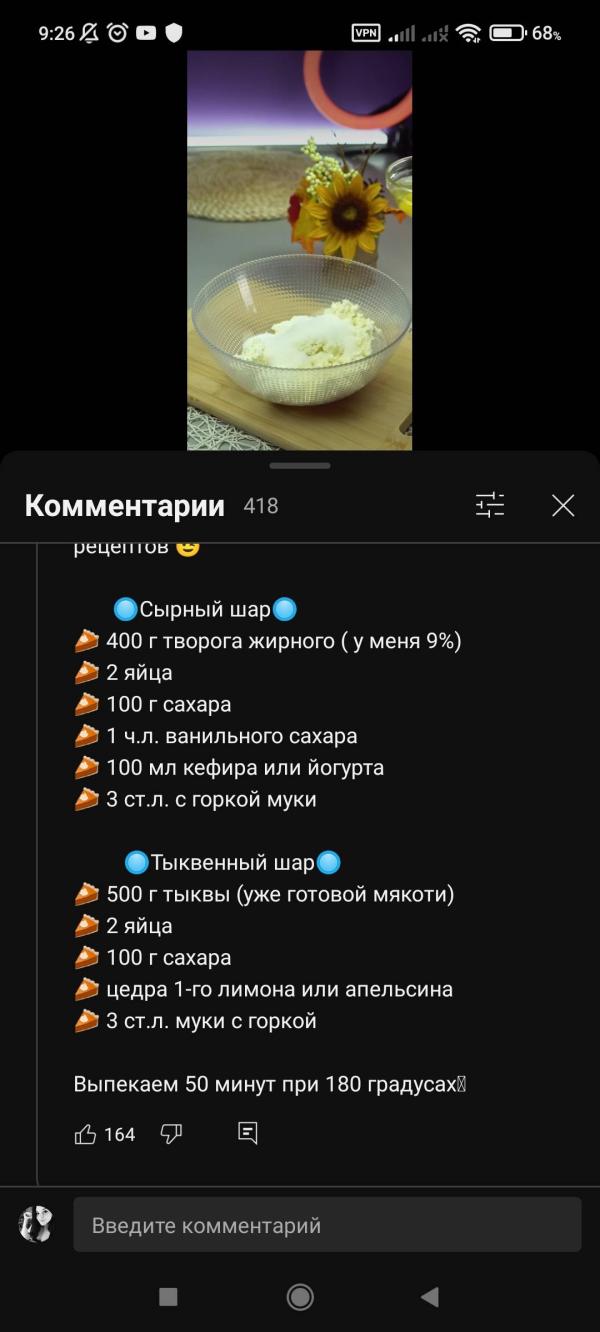Like the recipe comment with 164 likes

[x=86, y=1134]
